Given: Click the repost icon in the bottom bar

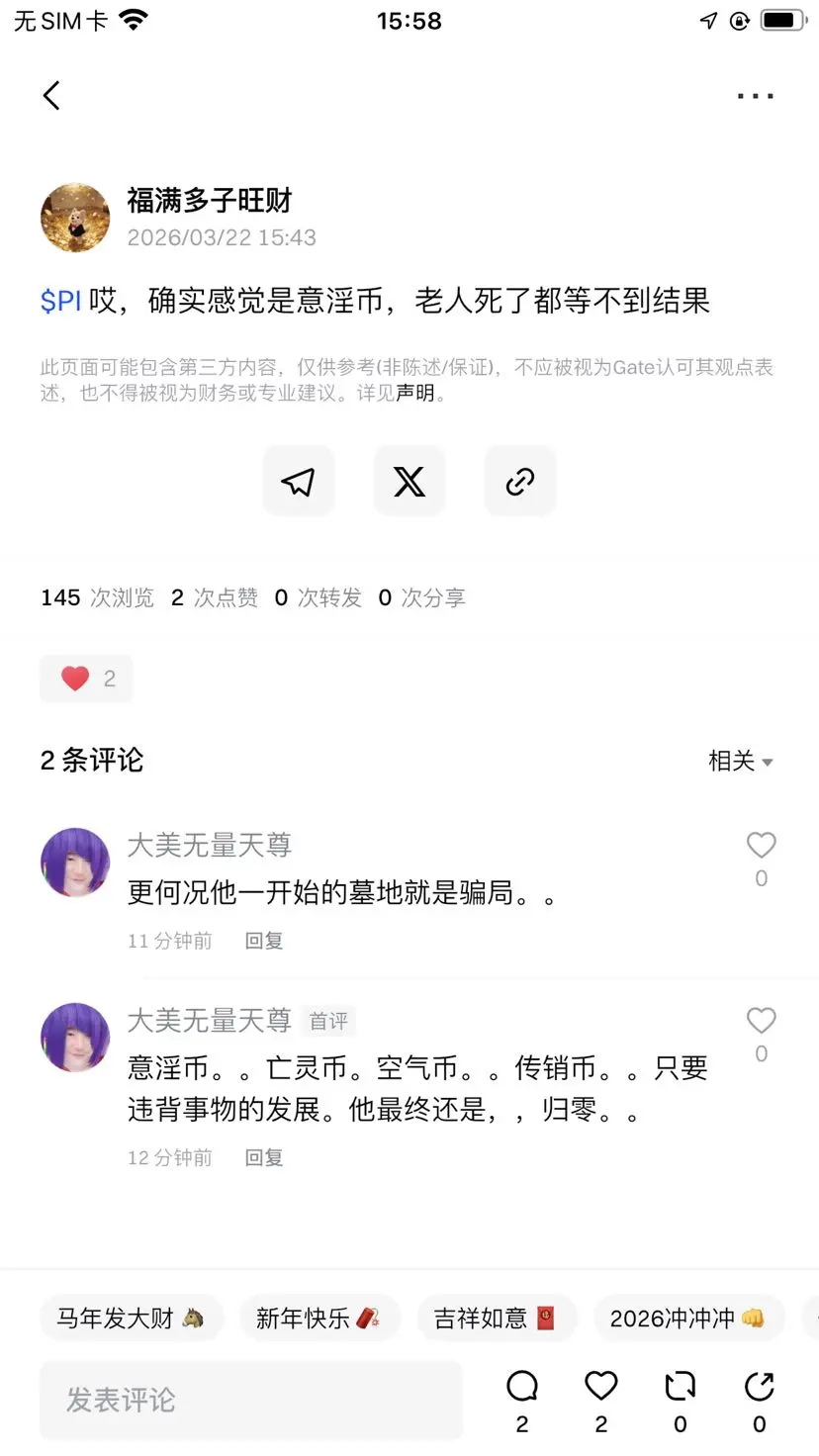Looking at the screenshot, I should [680, 1387].
